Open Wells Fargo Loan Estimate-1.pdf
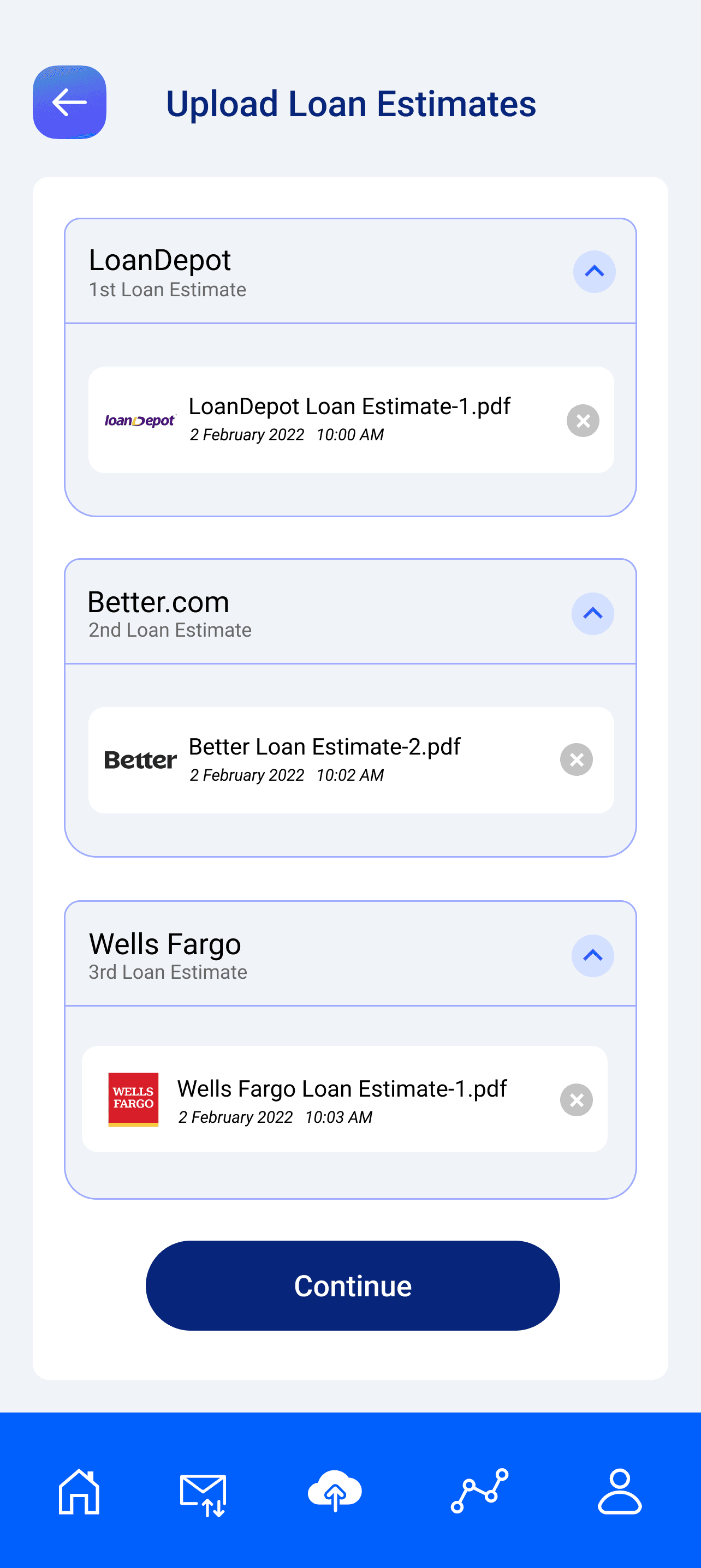Viewport: 701px width, 1568px height. [341, 1090]
